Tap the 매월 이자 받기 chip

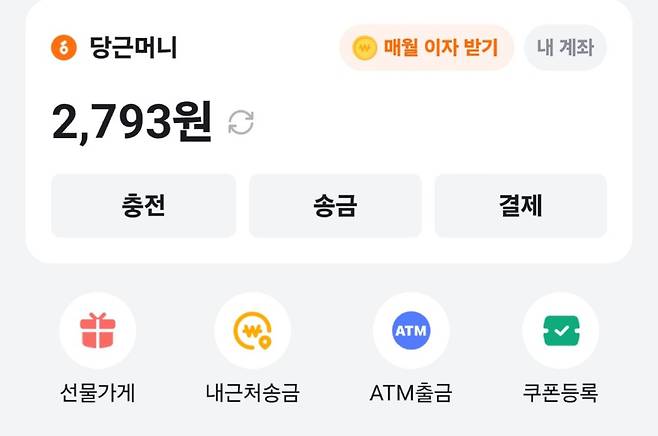pyautogui.click(x=427, y=48)
